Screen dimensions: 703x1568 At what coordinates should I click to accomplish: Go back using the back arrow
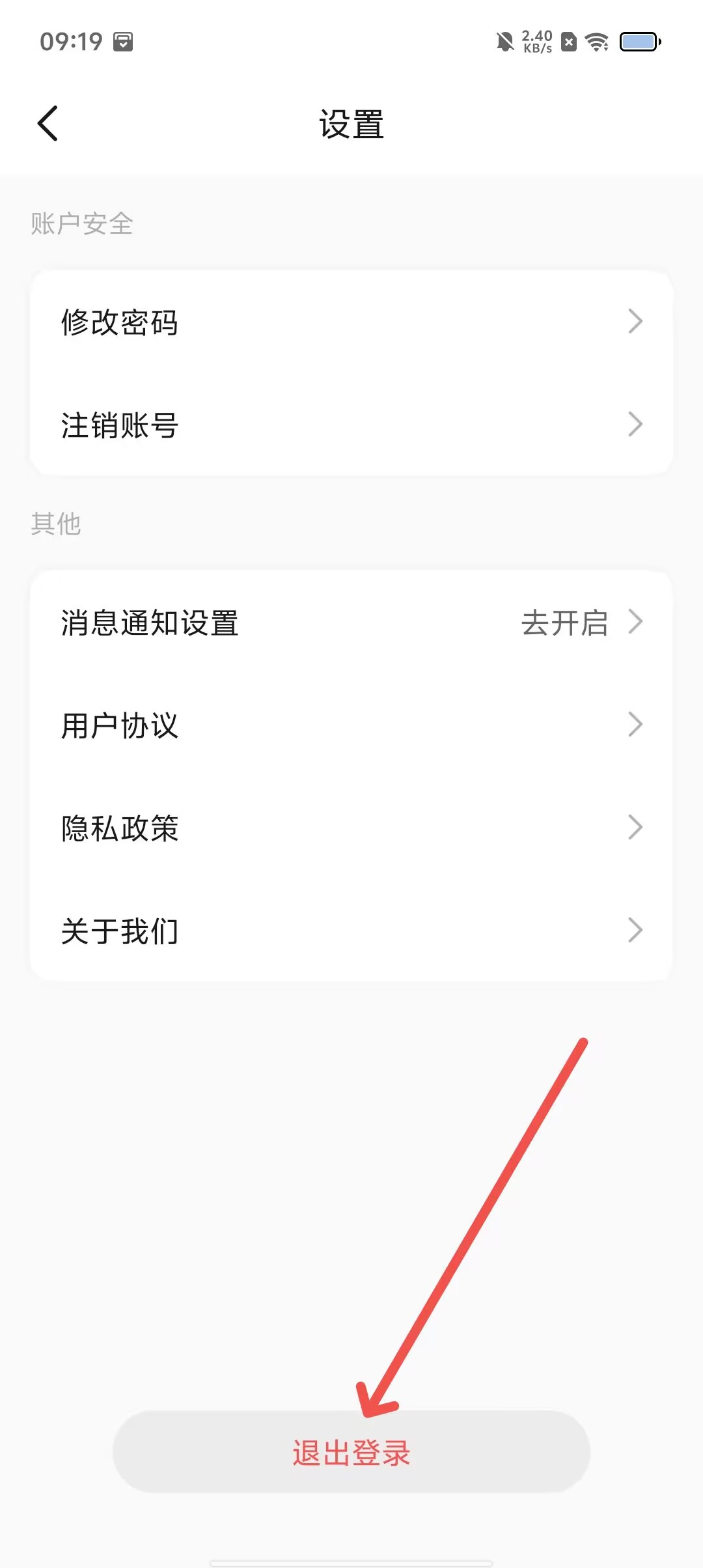(48, 123)
